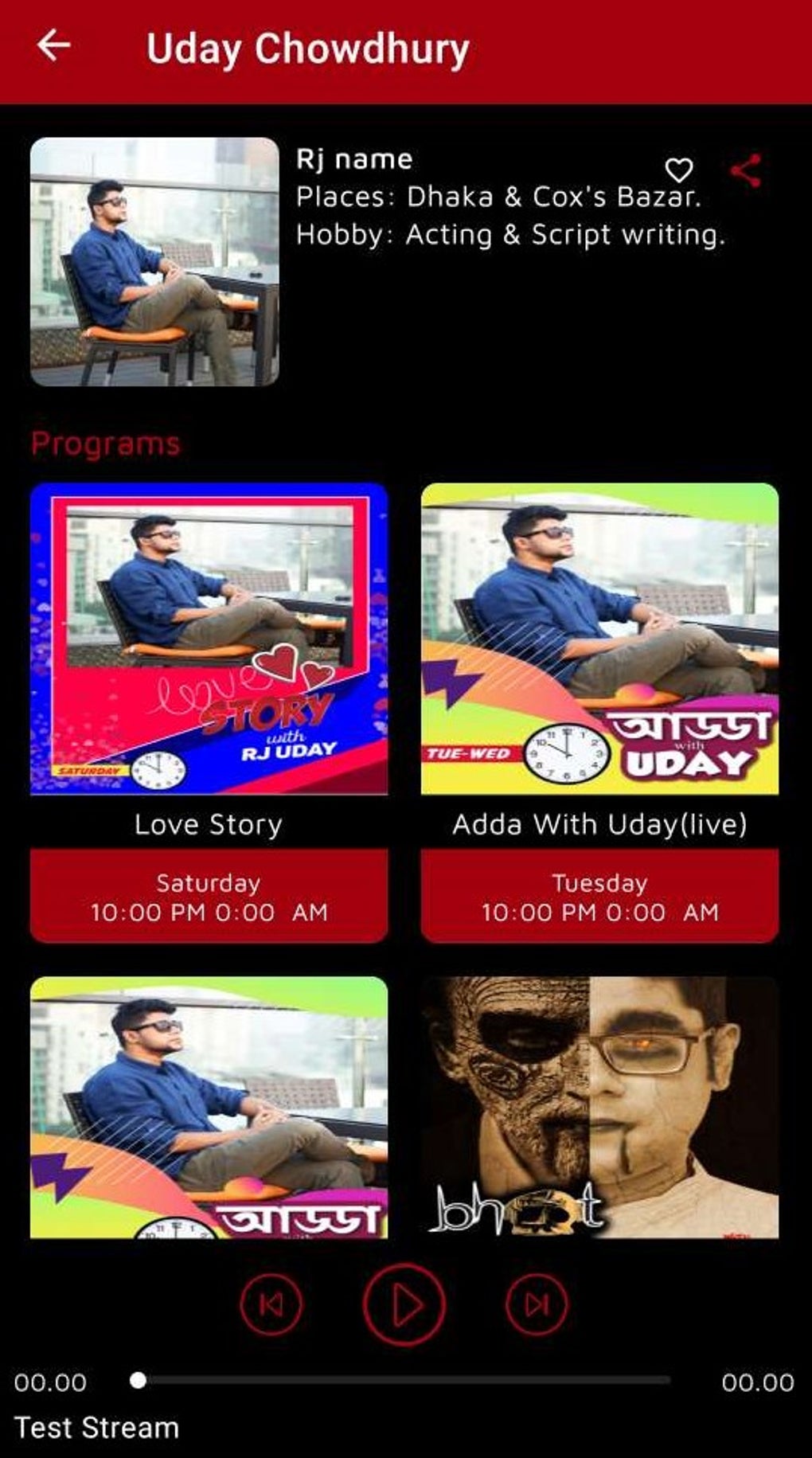Favorite this RJ with the heart icon
Screen dimensions: 812x1458
pos(678,170)
